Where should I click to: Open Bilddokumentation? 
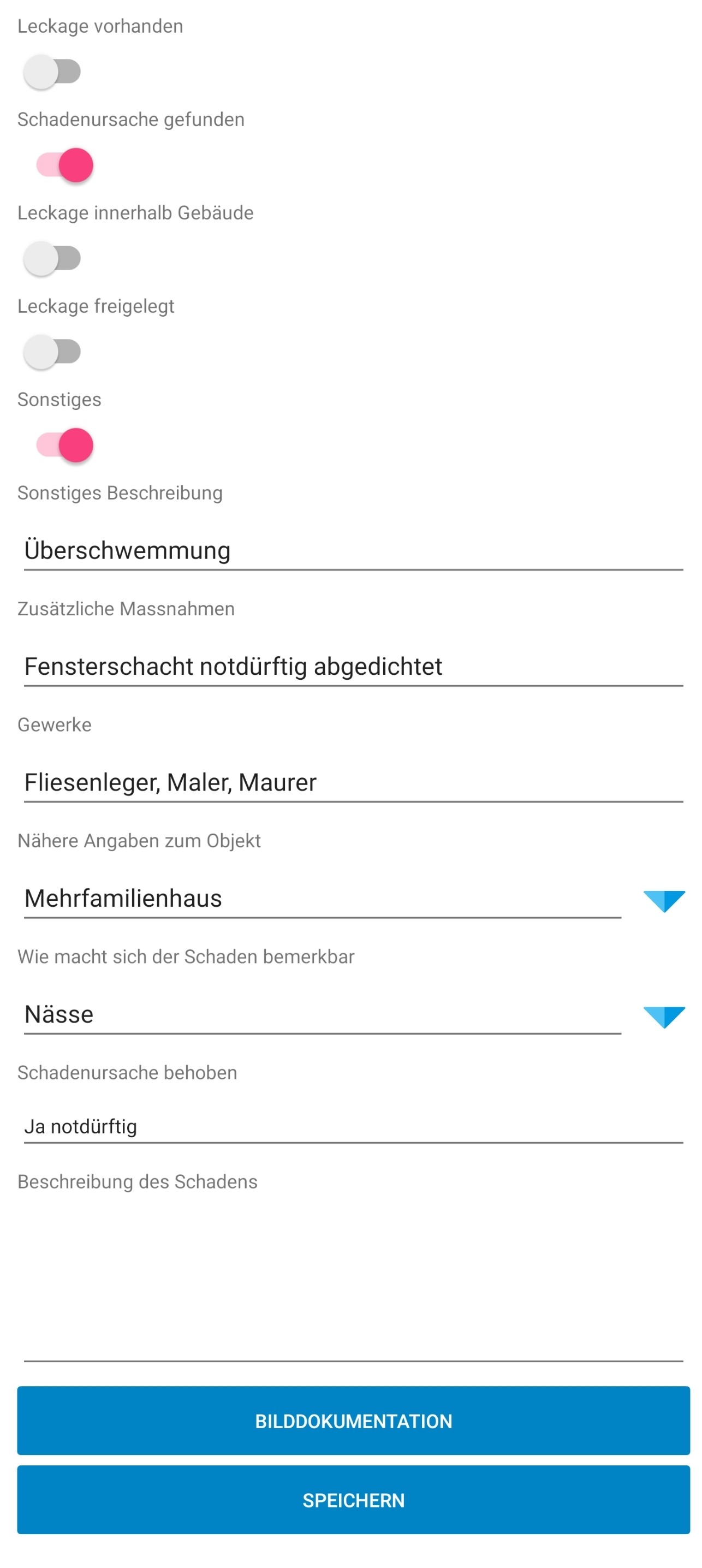(353, 1421)
